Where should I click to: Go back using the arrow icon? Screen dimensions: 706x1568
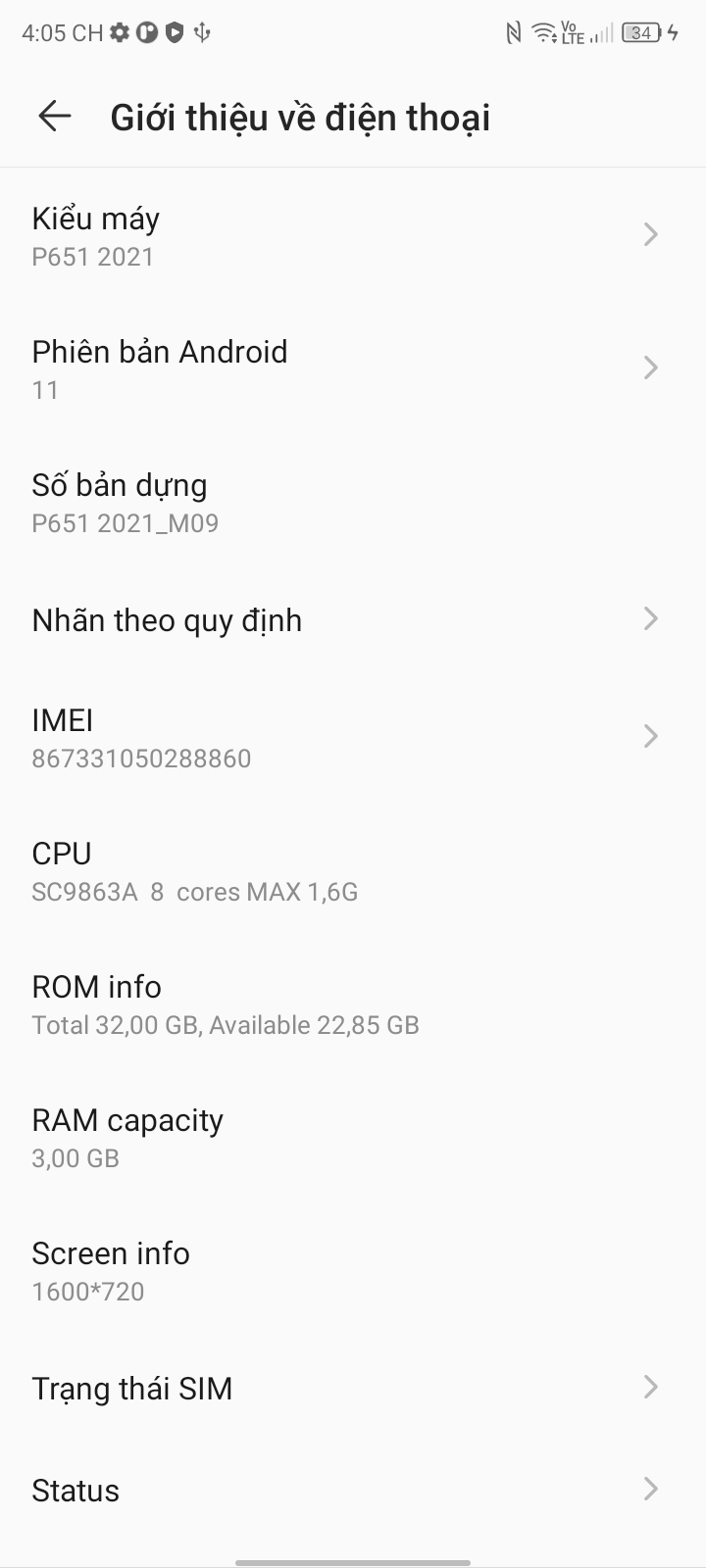[x=55, y=117]
